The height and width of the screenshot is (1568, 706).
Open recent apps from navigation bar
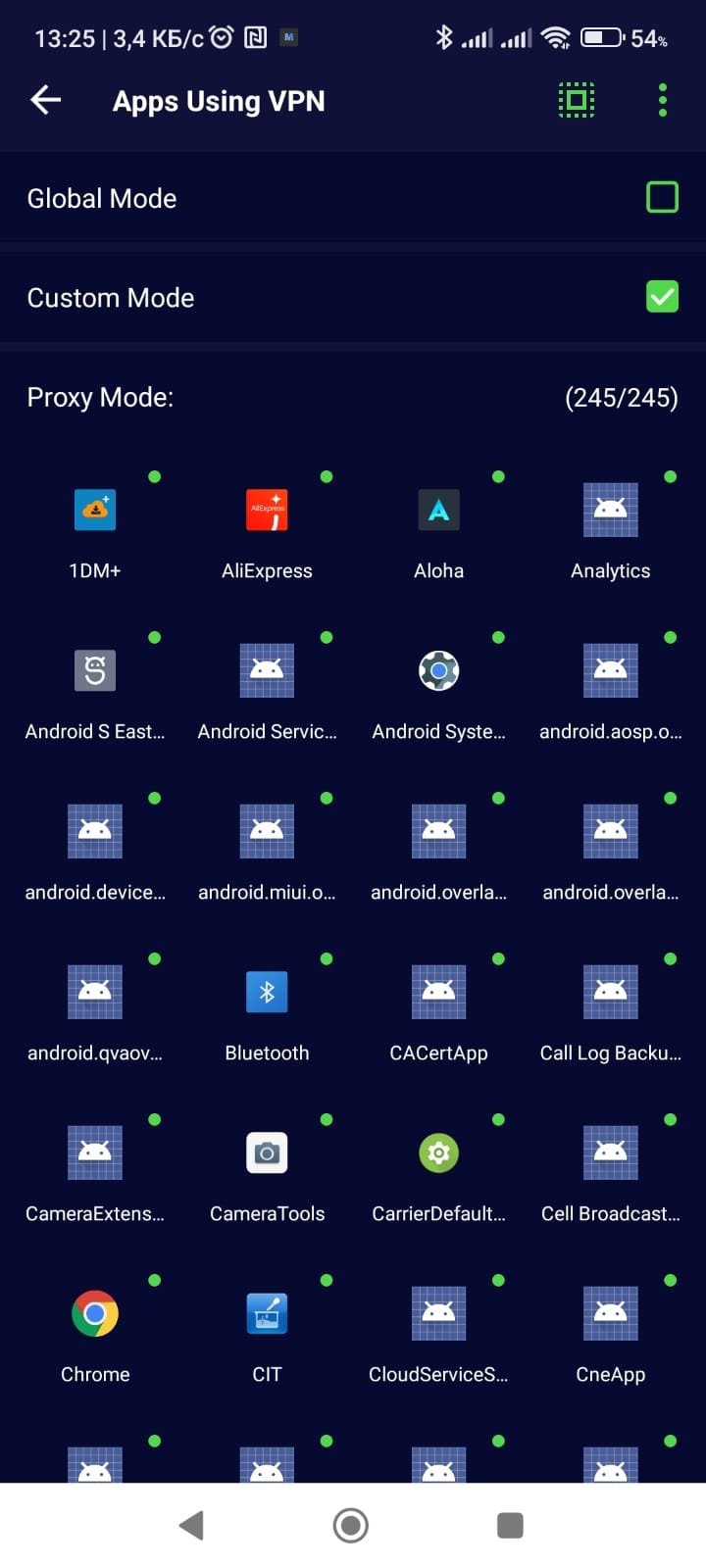click(x=510, y=1525)
